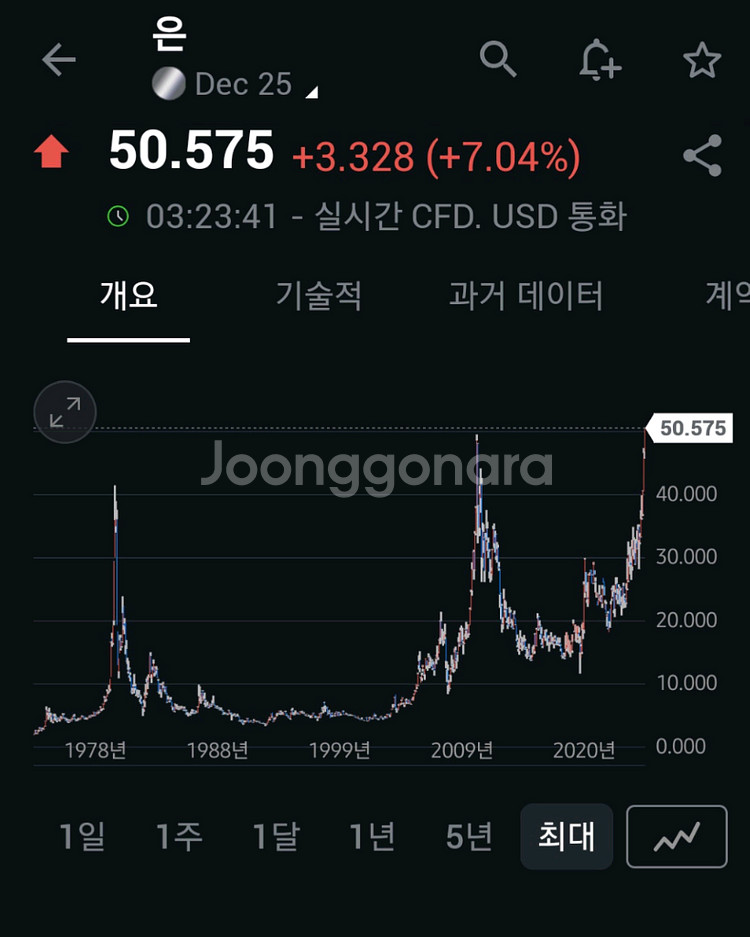Open the 과거 데이터 tab
The height and width of the screenshot is (937, 750).
click(526, 296)
